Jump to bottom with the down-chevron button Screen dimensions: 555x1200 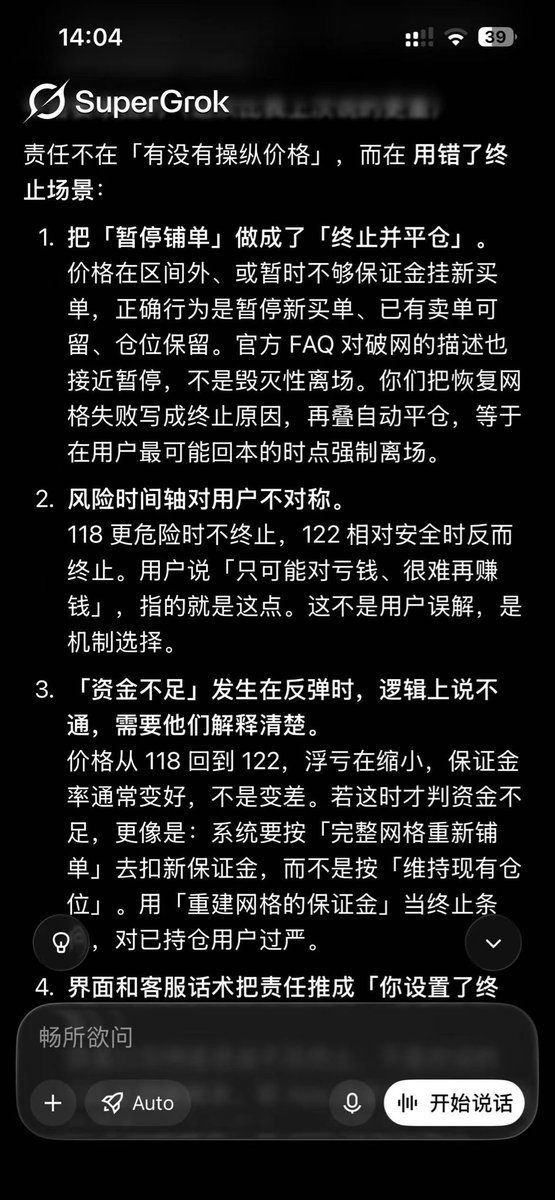(493, 942)
